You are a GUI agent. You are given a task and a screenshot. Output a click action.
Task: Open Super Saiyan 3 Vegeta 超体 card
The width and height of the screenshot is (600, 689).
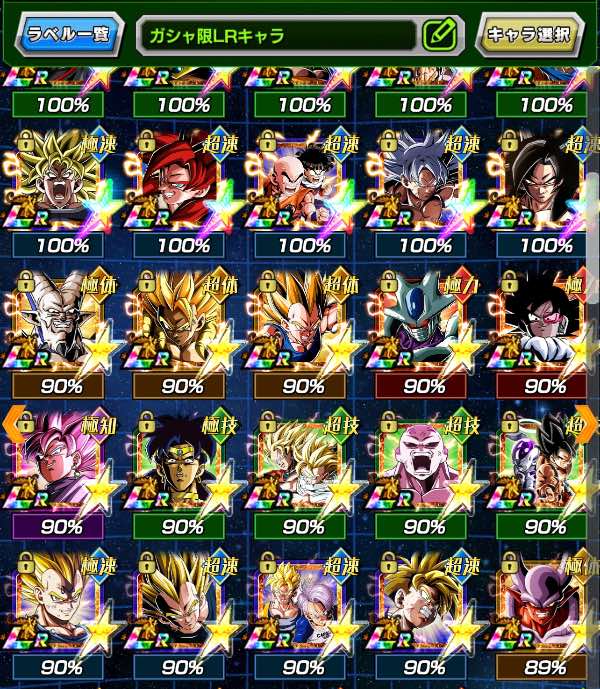click(x=300, y=320)
